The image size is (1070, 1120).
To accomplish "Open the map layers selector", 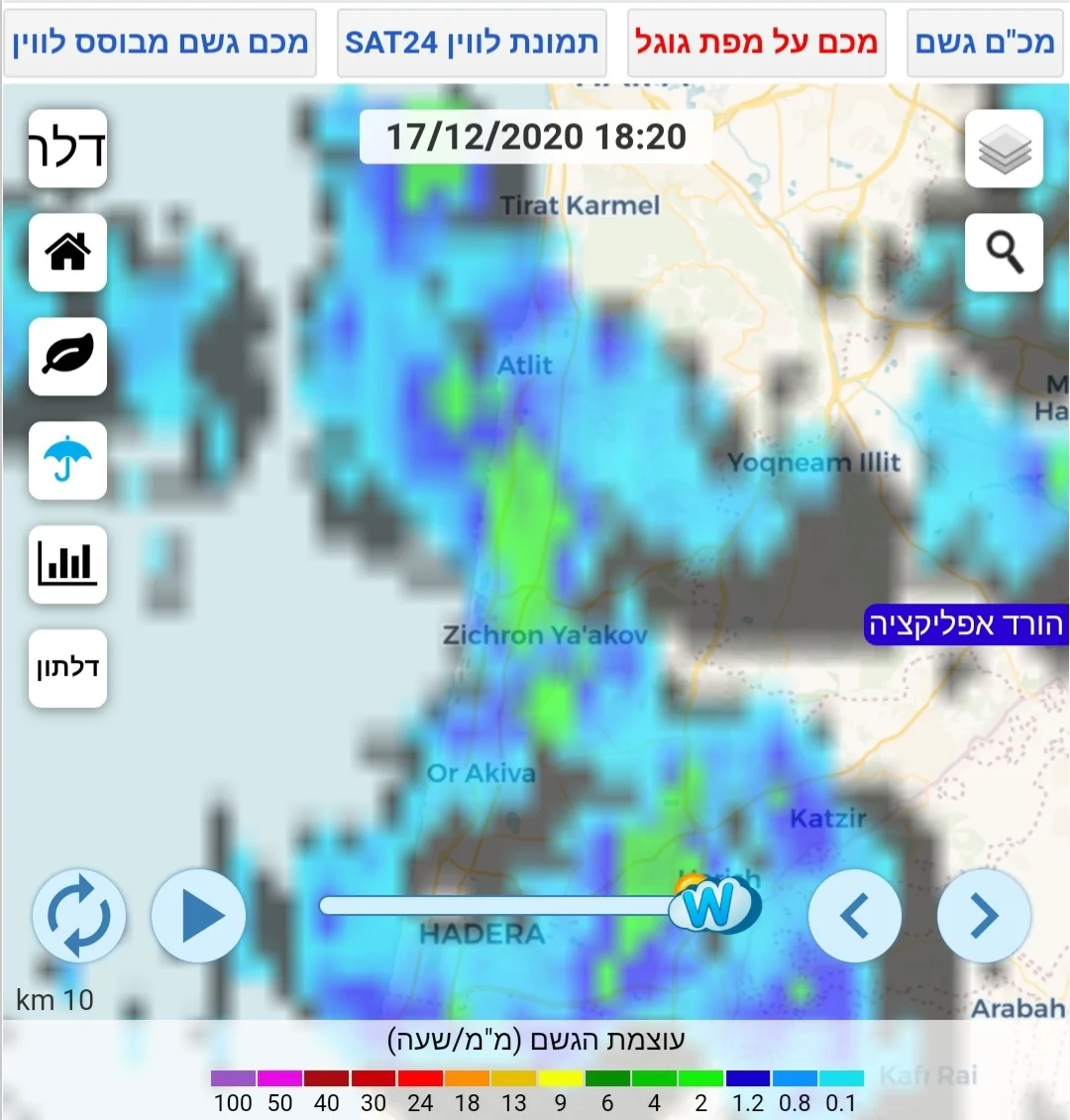I will pyautogui.click(x=1004, y=149).
